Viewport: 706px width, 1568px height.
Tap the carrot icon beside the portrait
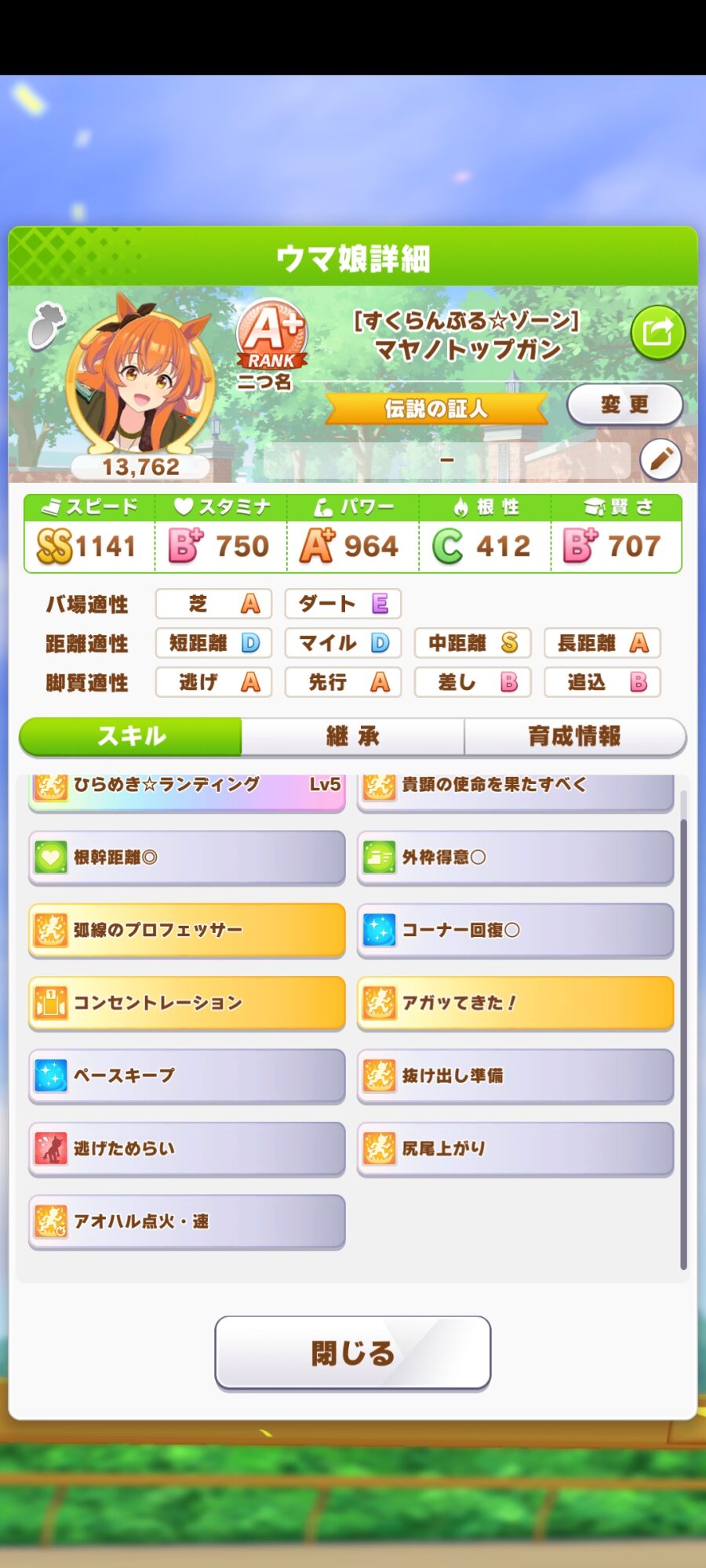pyautogui.click(x=46, y=325)
